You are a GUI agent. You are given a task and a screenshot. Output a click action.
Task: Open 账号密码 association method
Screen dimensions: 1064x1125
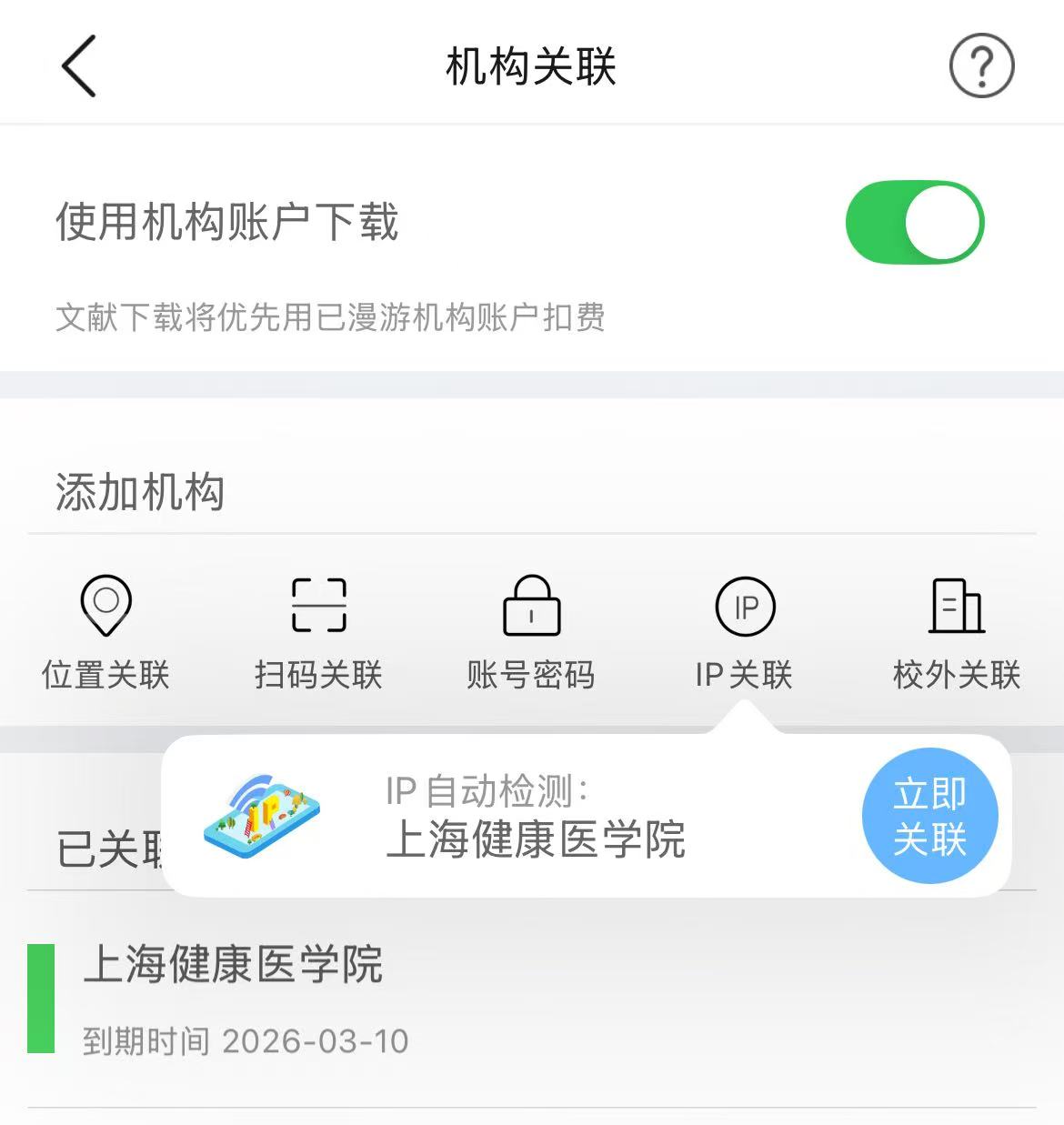[531, 632]
